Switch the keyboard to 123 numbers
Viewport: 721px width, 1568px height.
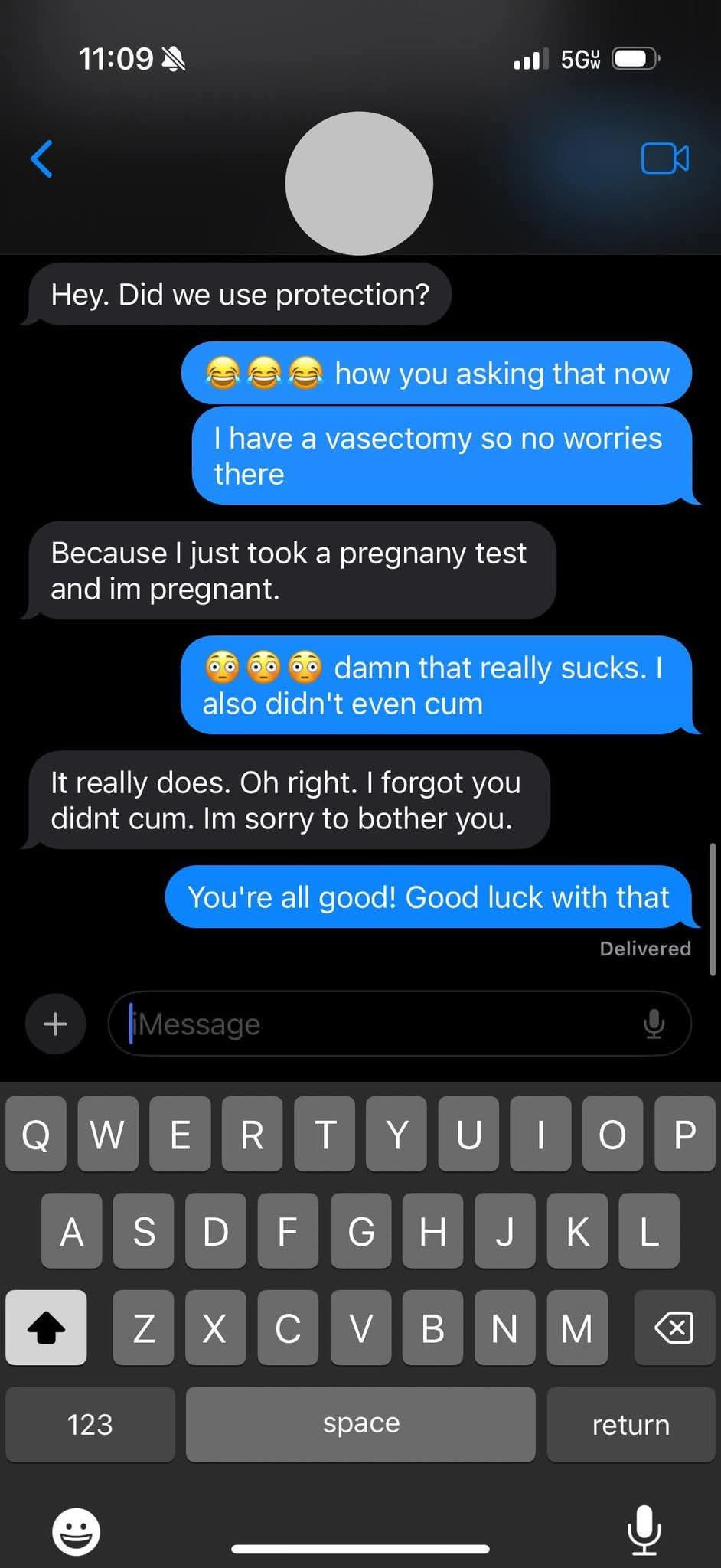(90, 1424)
